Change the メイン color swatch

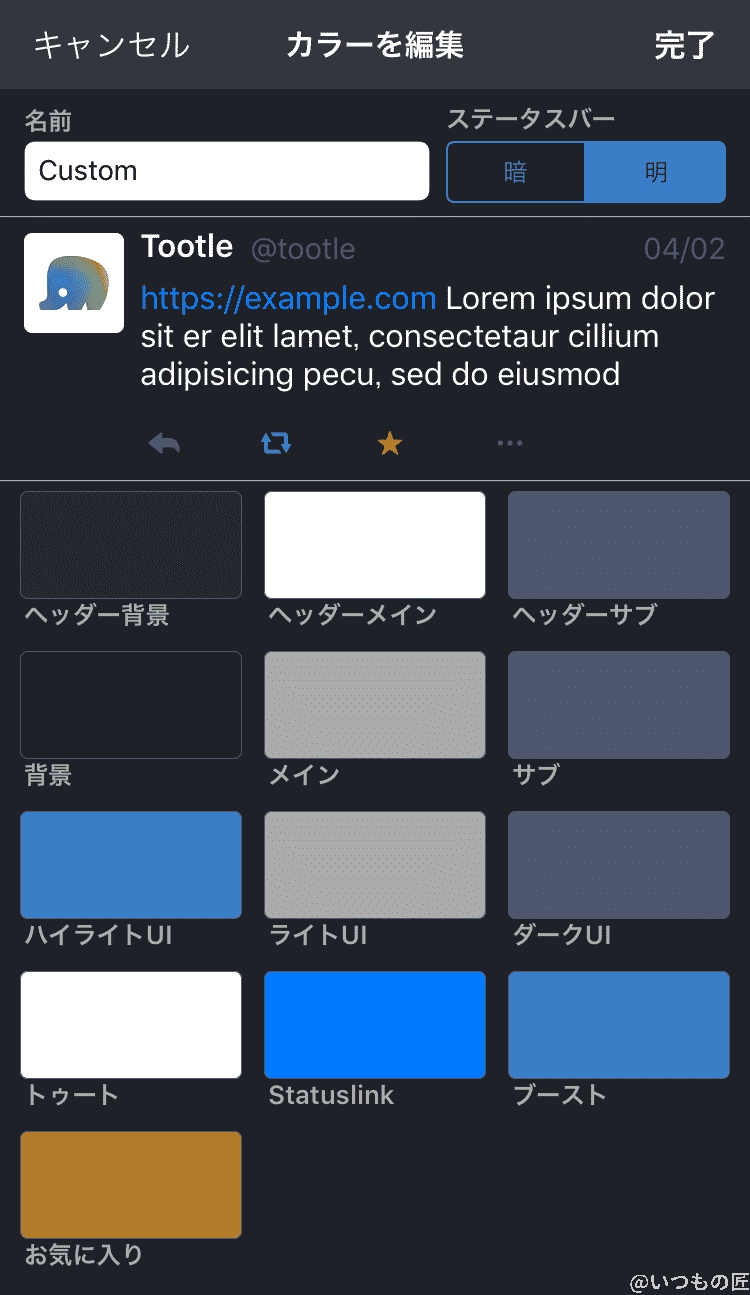tap(375, 705)
